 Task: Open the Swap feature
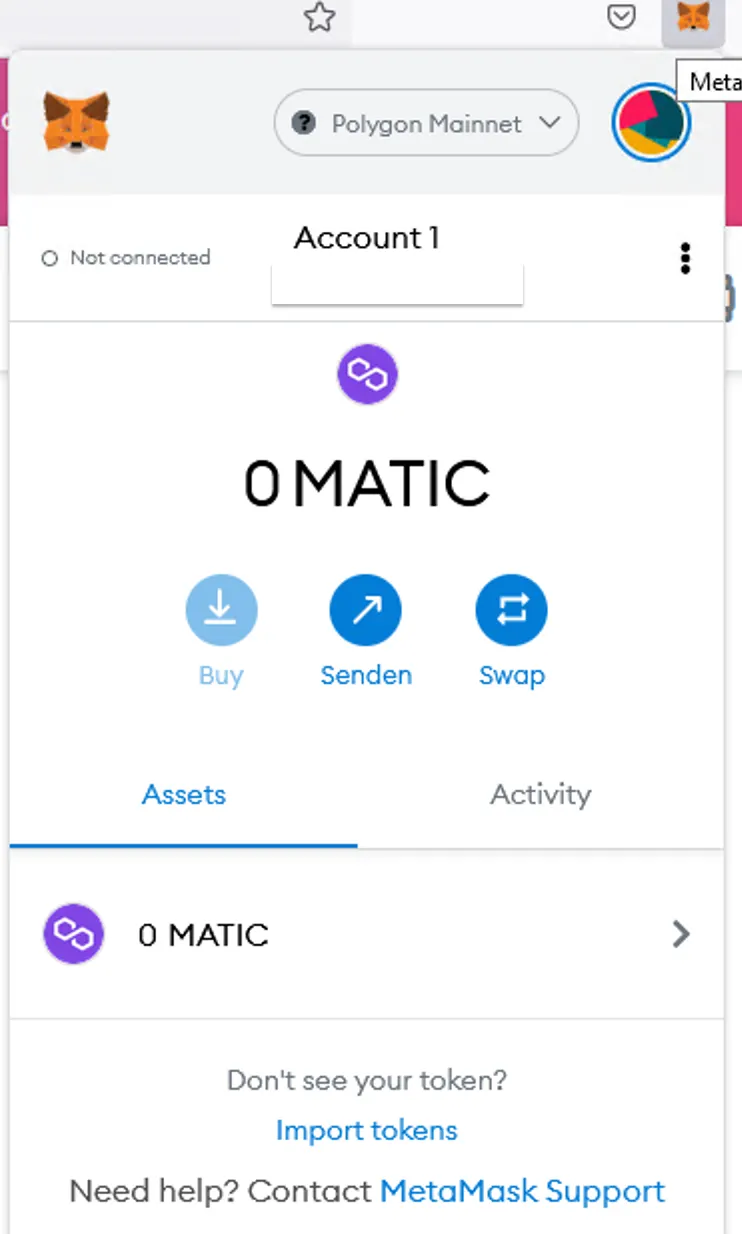(511, 610)
